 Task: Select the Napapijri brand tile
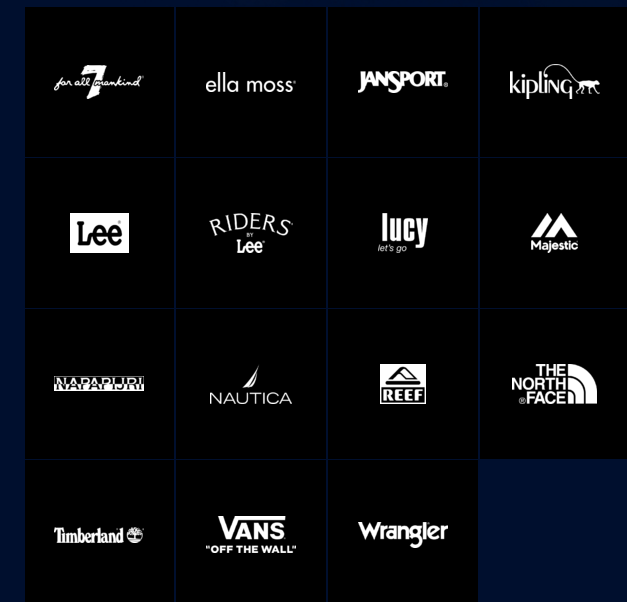point(99,384)
